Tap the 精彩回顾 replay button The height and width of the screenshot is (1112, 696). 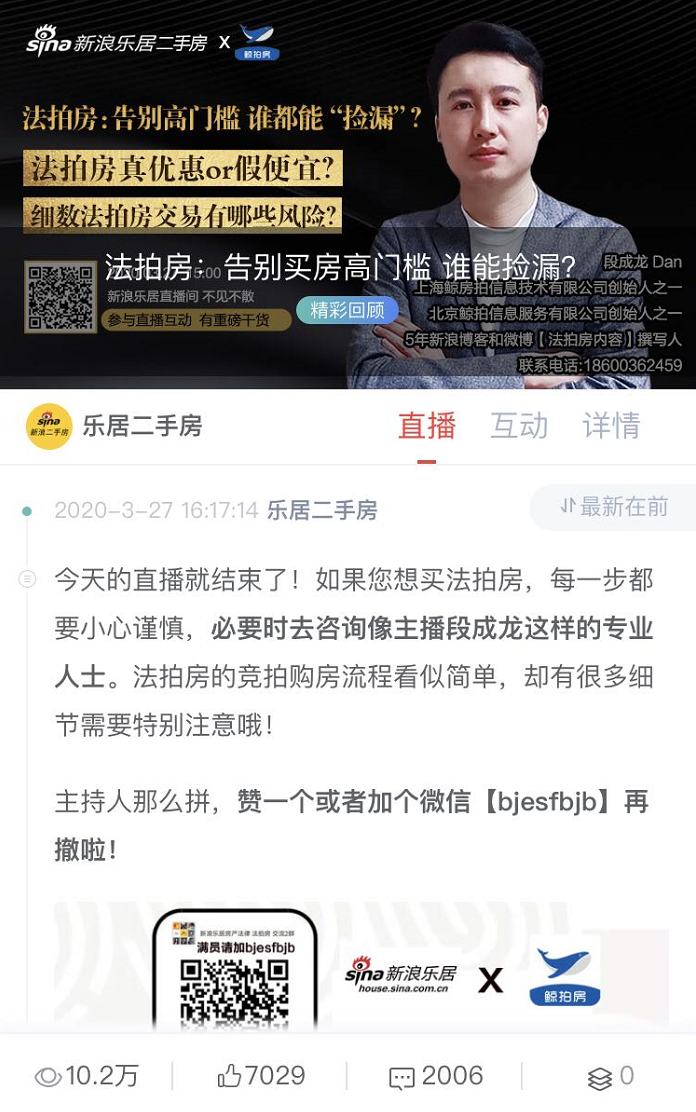[347, 311]
